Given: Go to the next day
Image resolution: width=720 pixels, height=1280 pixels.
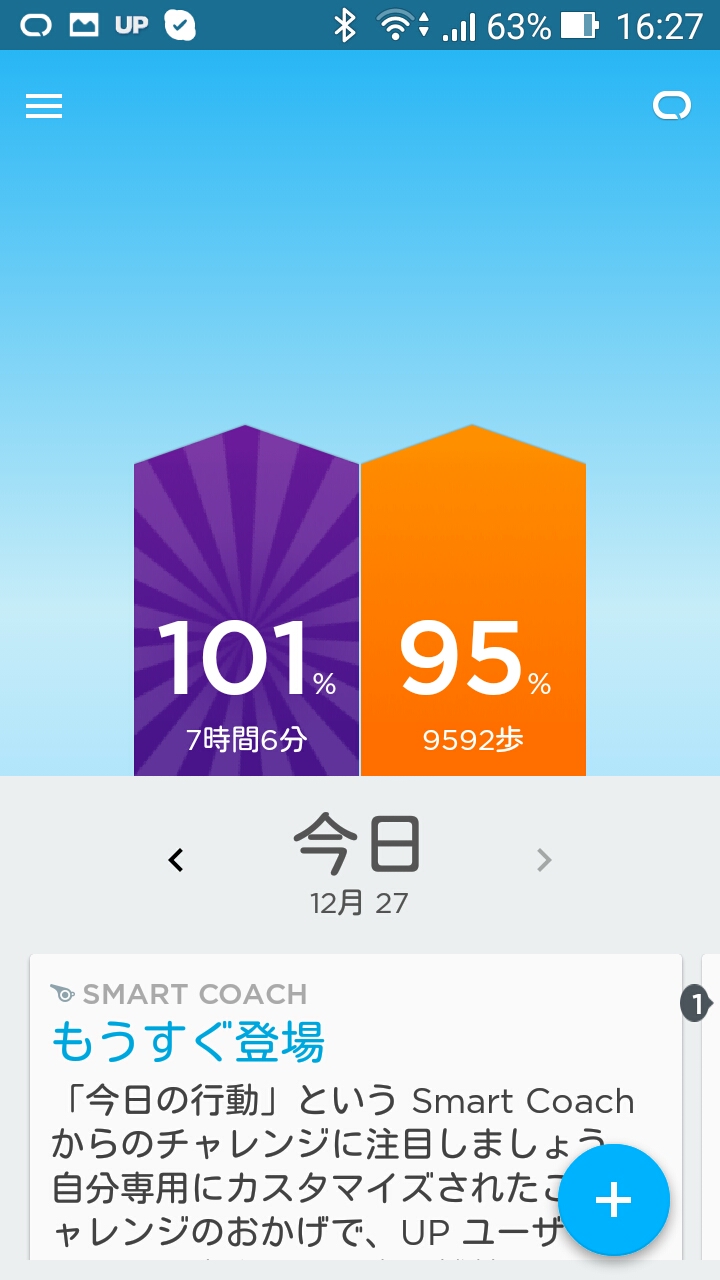Looking at the screenshot, I should pyautogui.click(x=544, y=860).
